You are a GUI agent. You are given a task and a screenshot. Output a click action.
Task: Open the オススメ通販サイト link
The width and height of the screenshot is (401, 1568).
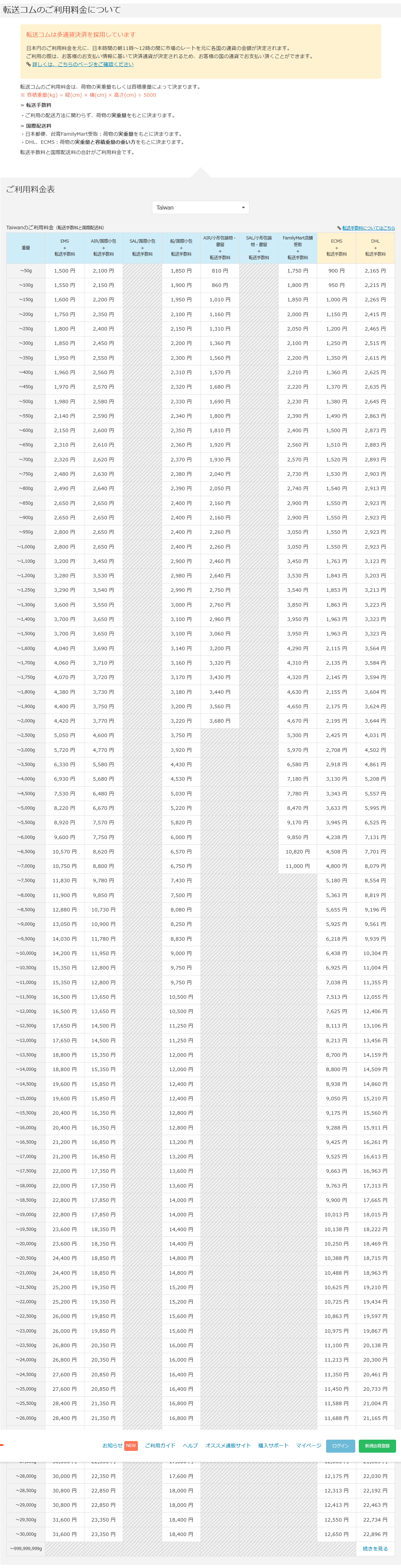[x=228, y=1445]
